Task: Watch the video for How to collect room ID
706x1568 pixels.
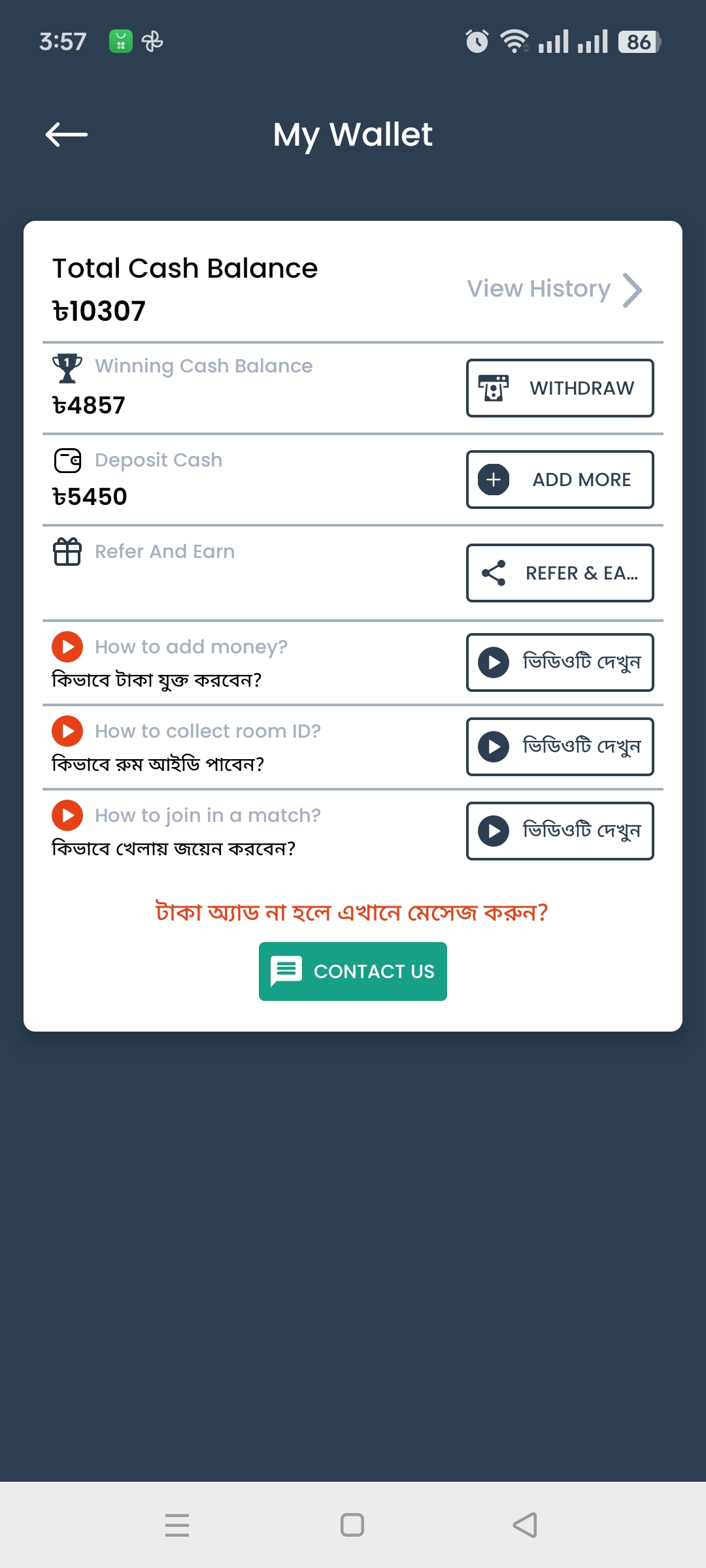Action: click(x=560, y=747)
